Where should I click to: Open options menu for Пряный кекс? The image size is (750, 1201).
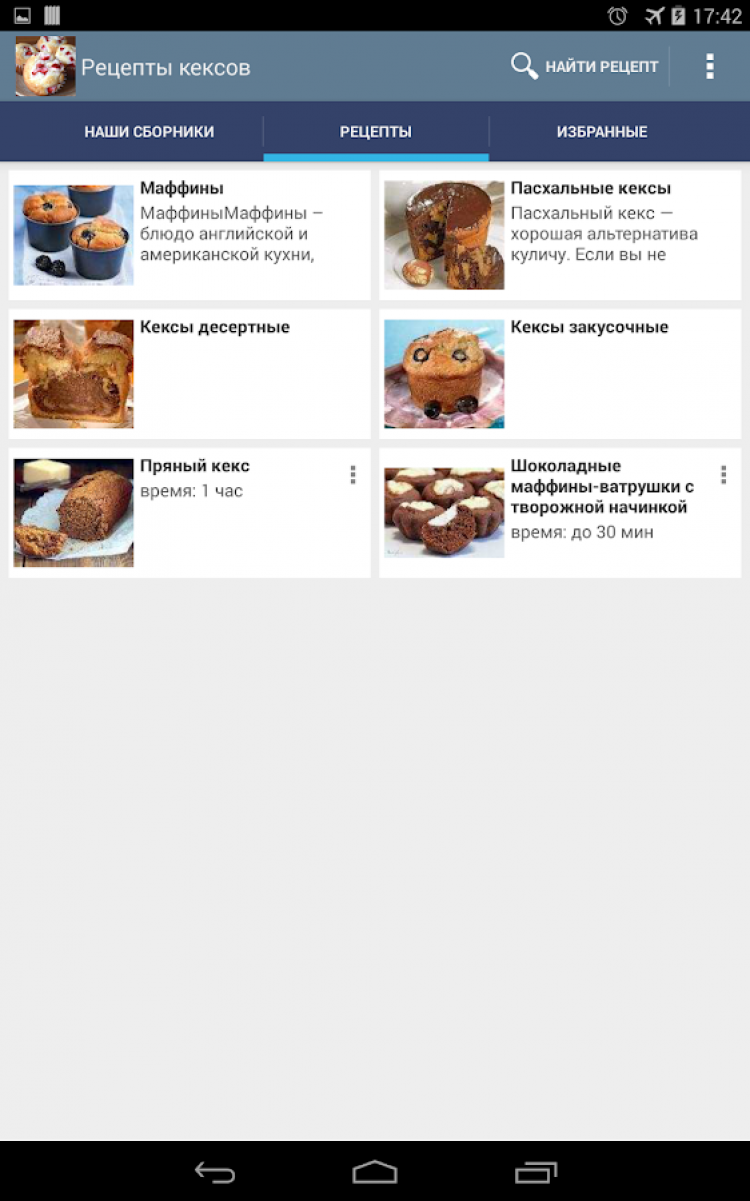click(x=353, y=475)
